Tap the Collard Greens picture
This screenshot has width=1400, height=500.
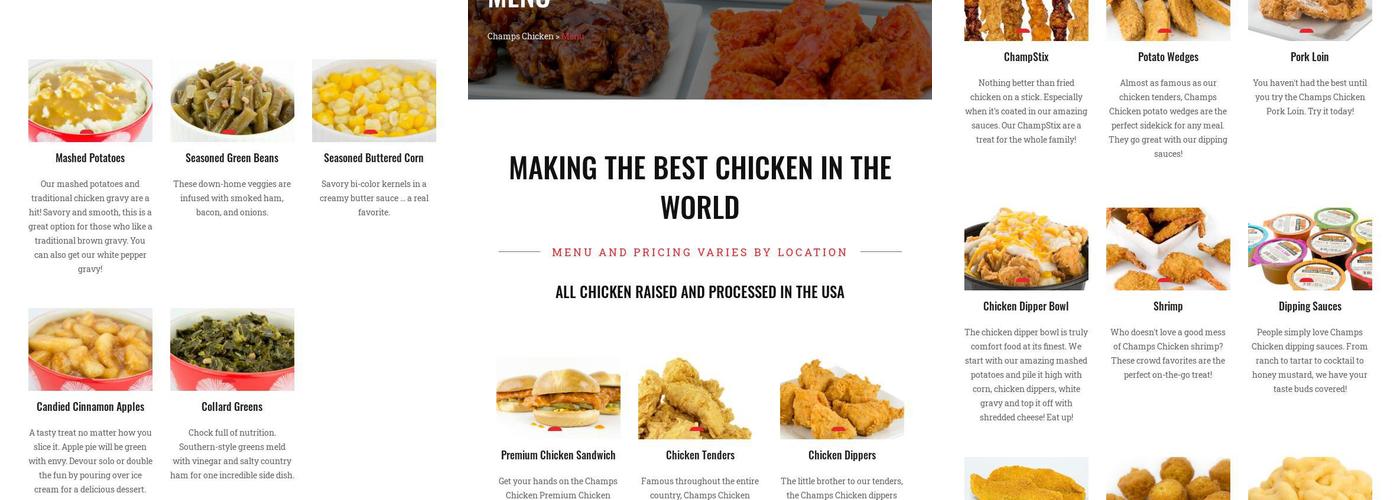point(232,349)
